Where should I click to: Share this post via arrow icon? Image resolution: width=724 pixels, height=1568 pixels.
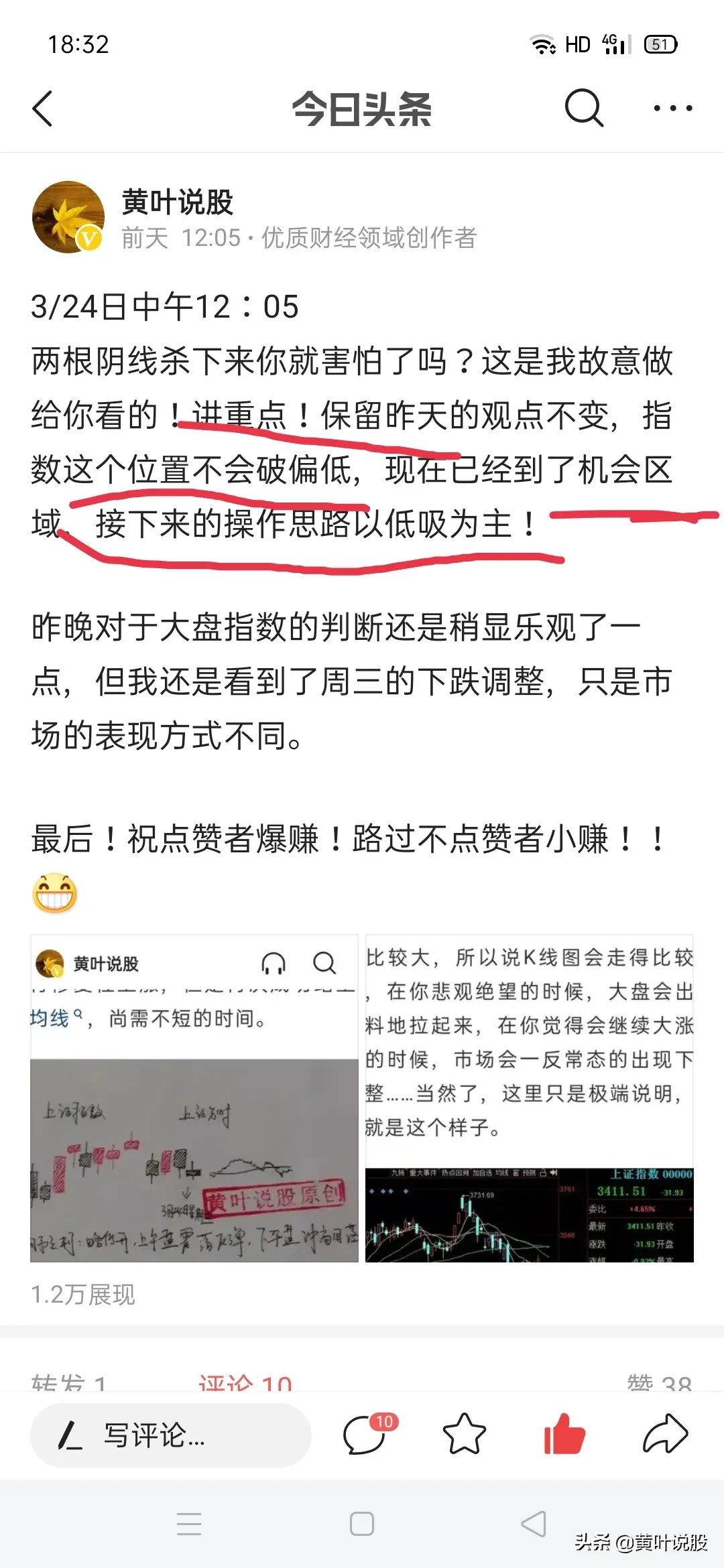pos(665,1434)
